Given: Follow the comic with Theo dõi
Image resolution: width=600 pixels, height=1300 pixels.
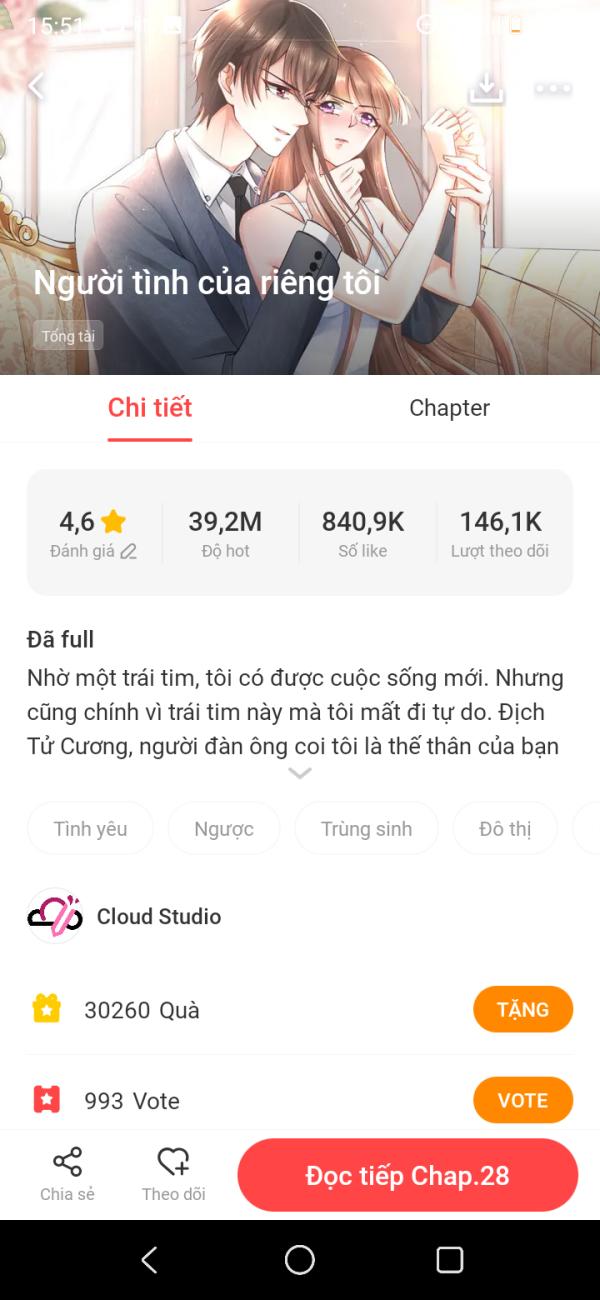Looking at the screenshot, I should (x=173, y=1173).
